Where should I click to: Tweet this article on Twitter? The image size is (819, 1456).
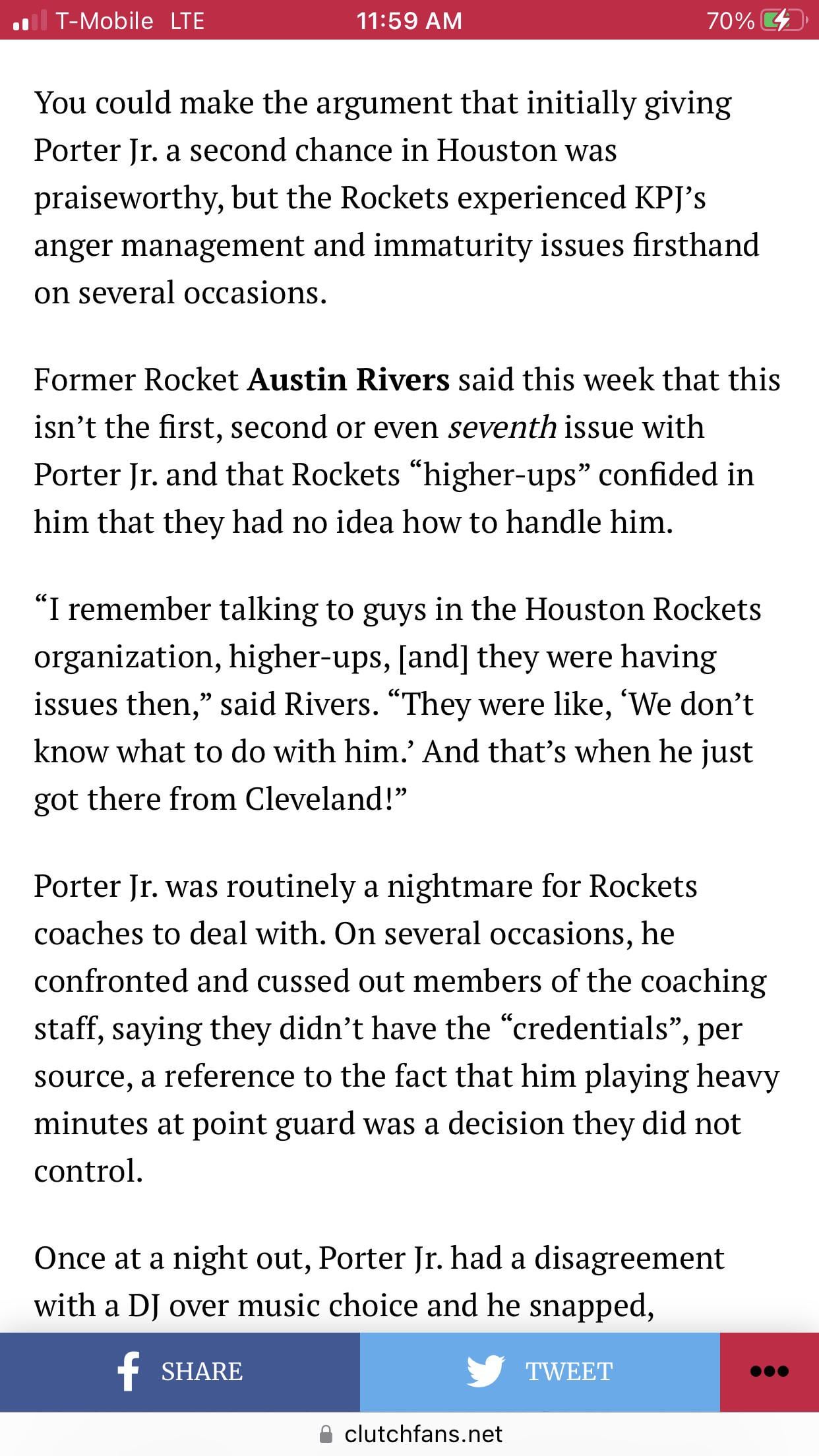tap(539, 1372)
